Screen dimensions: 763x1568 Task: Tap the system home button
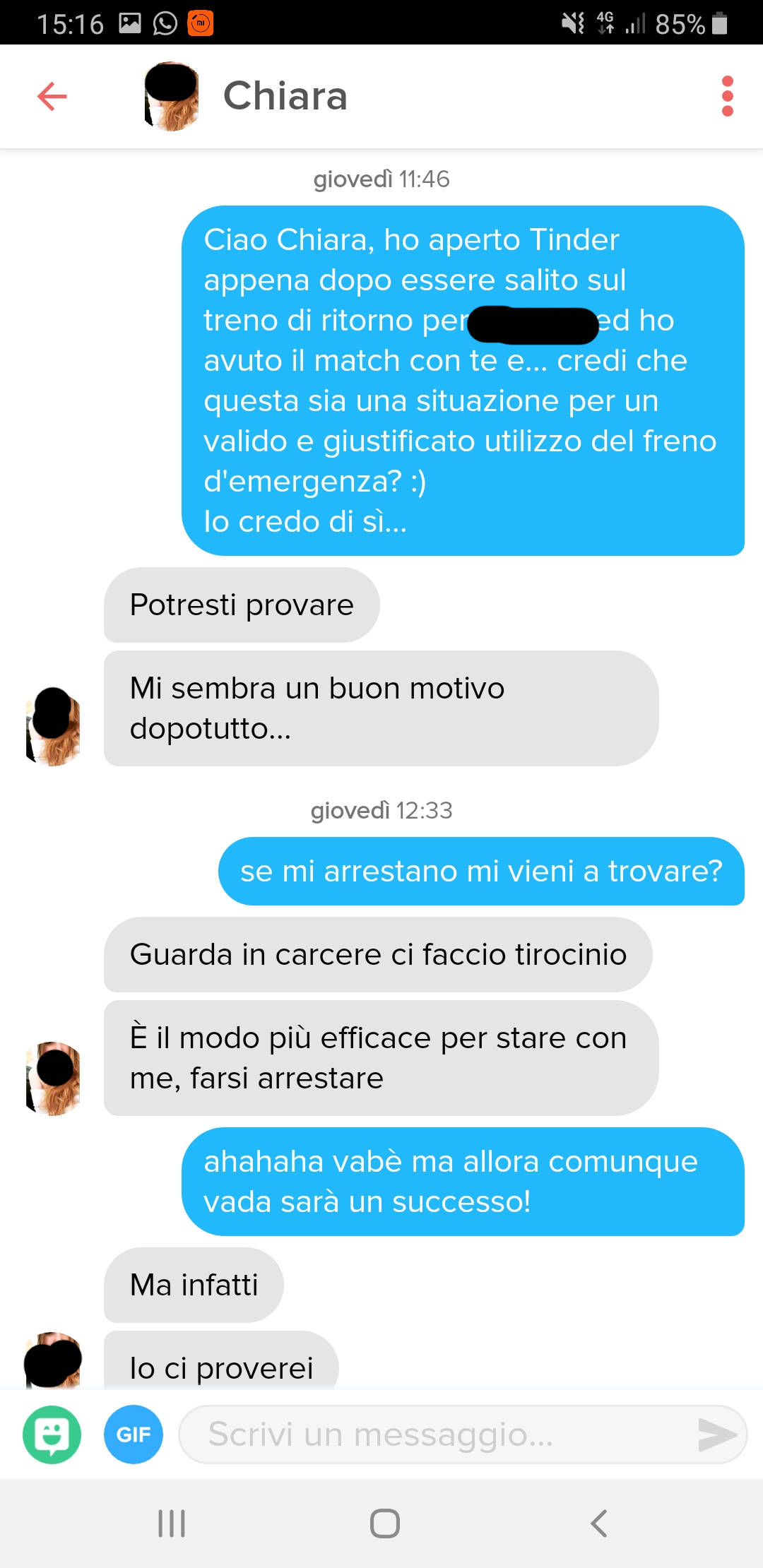[x=385, y=1524]
